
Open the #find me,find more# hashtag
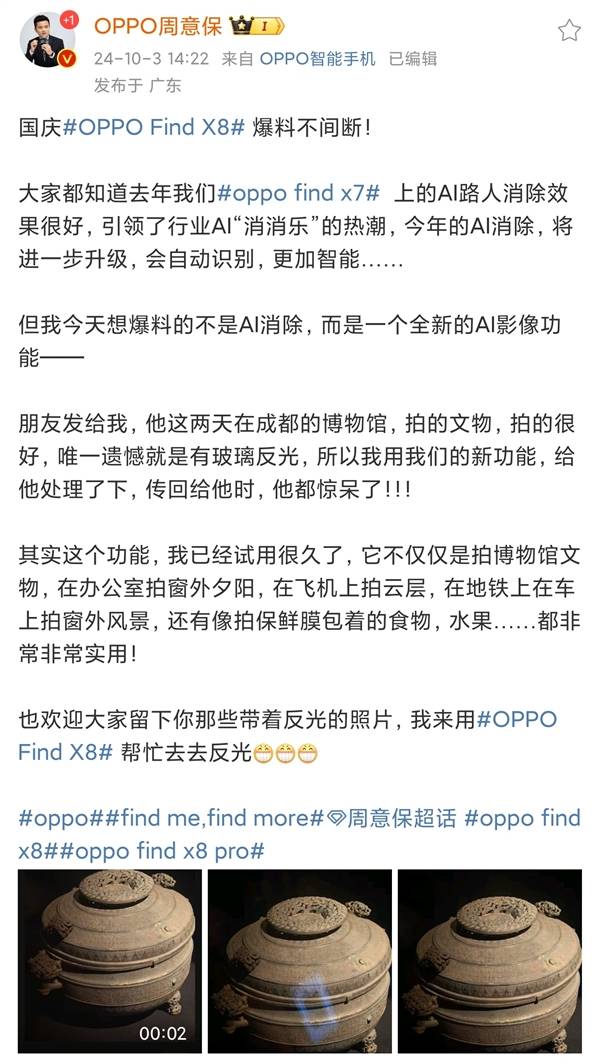[x=213, y=818]
